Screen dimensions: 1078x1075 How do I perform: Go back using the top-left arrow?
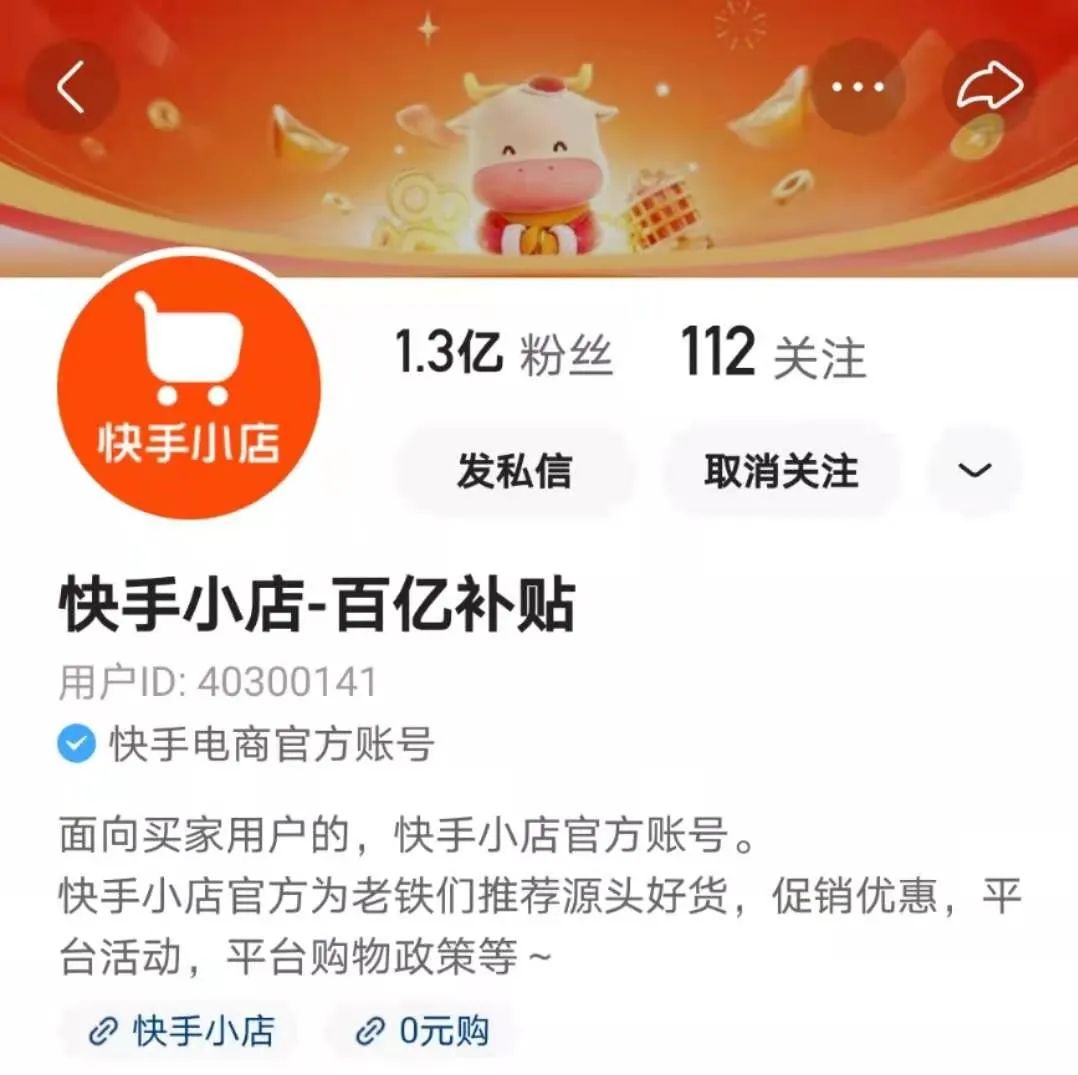tap(72, 87)
